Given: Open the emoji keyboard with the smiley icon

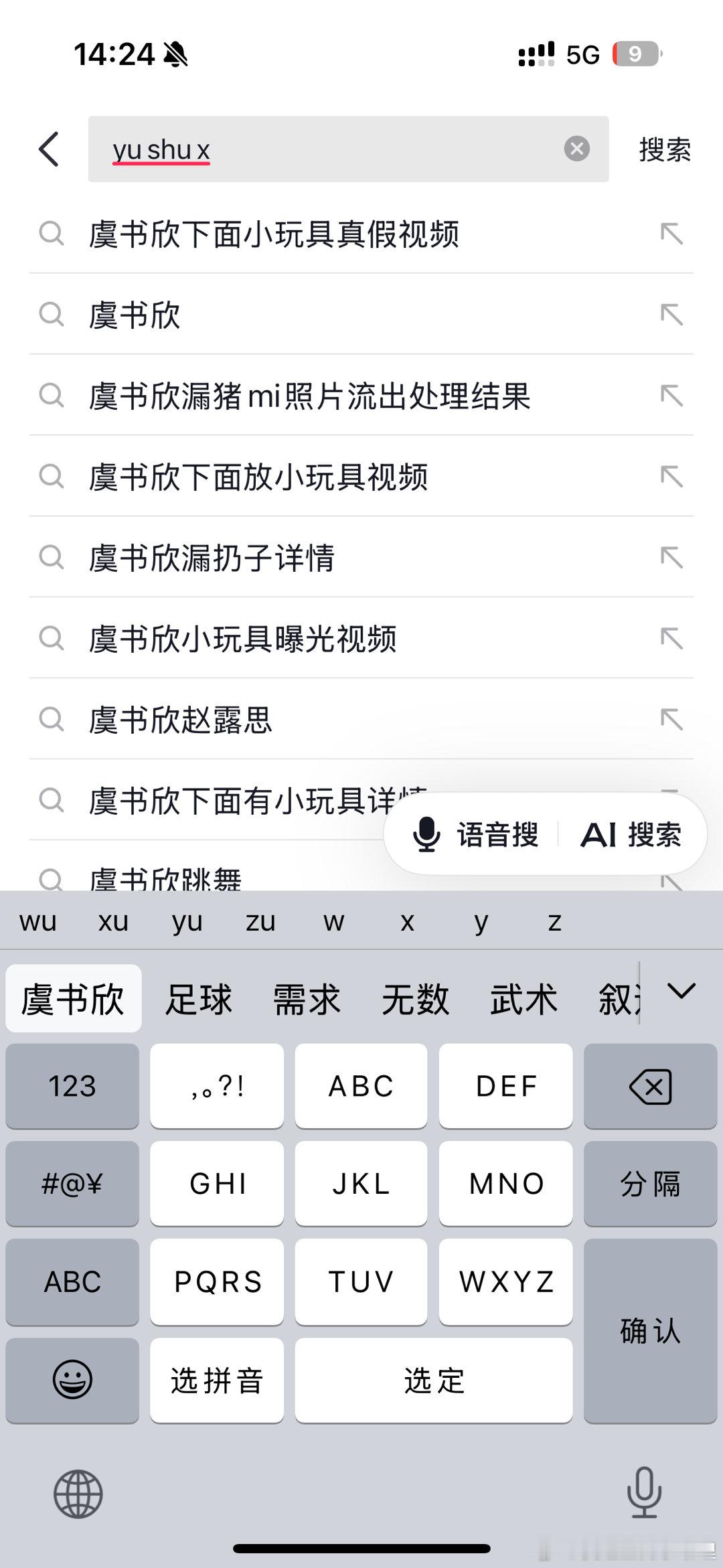Looking at the screenshot, I should [72, 1380].
